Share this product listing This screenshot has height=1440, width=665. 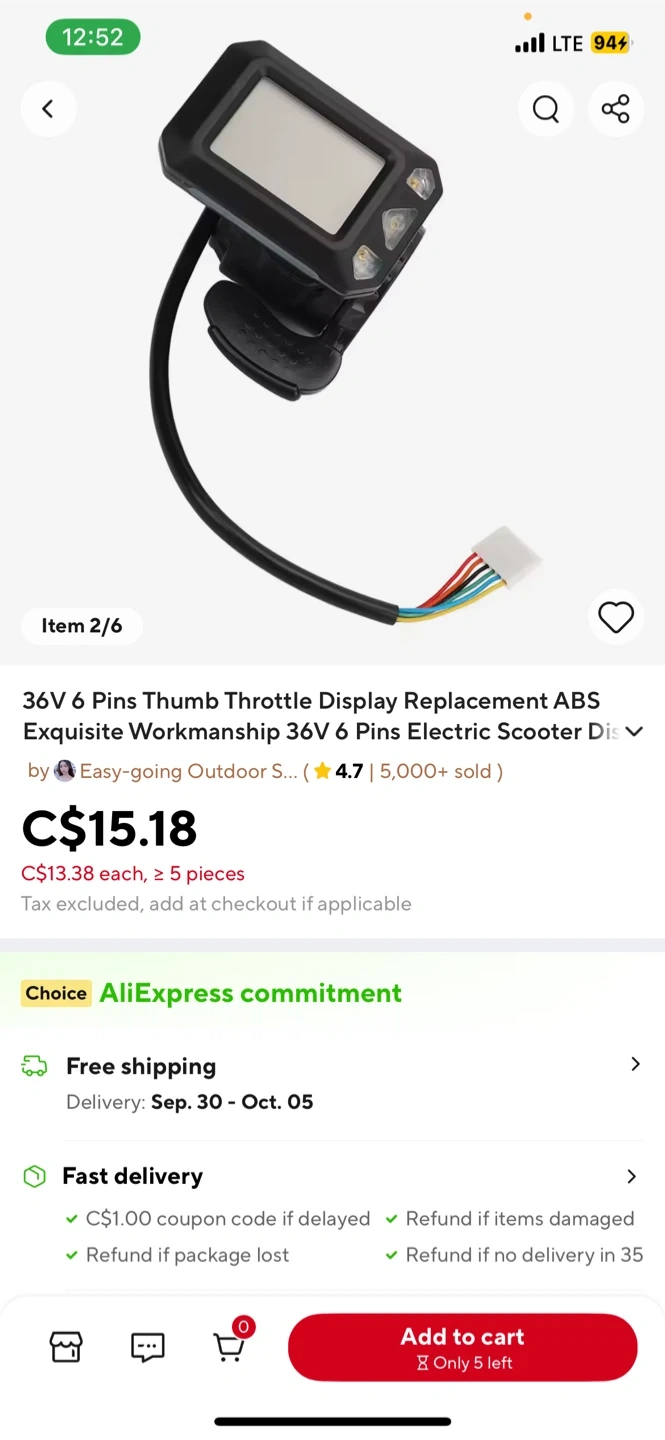[x=615, y=109]
